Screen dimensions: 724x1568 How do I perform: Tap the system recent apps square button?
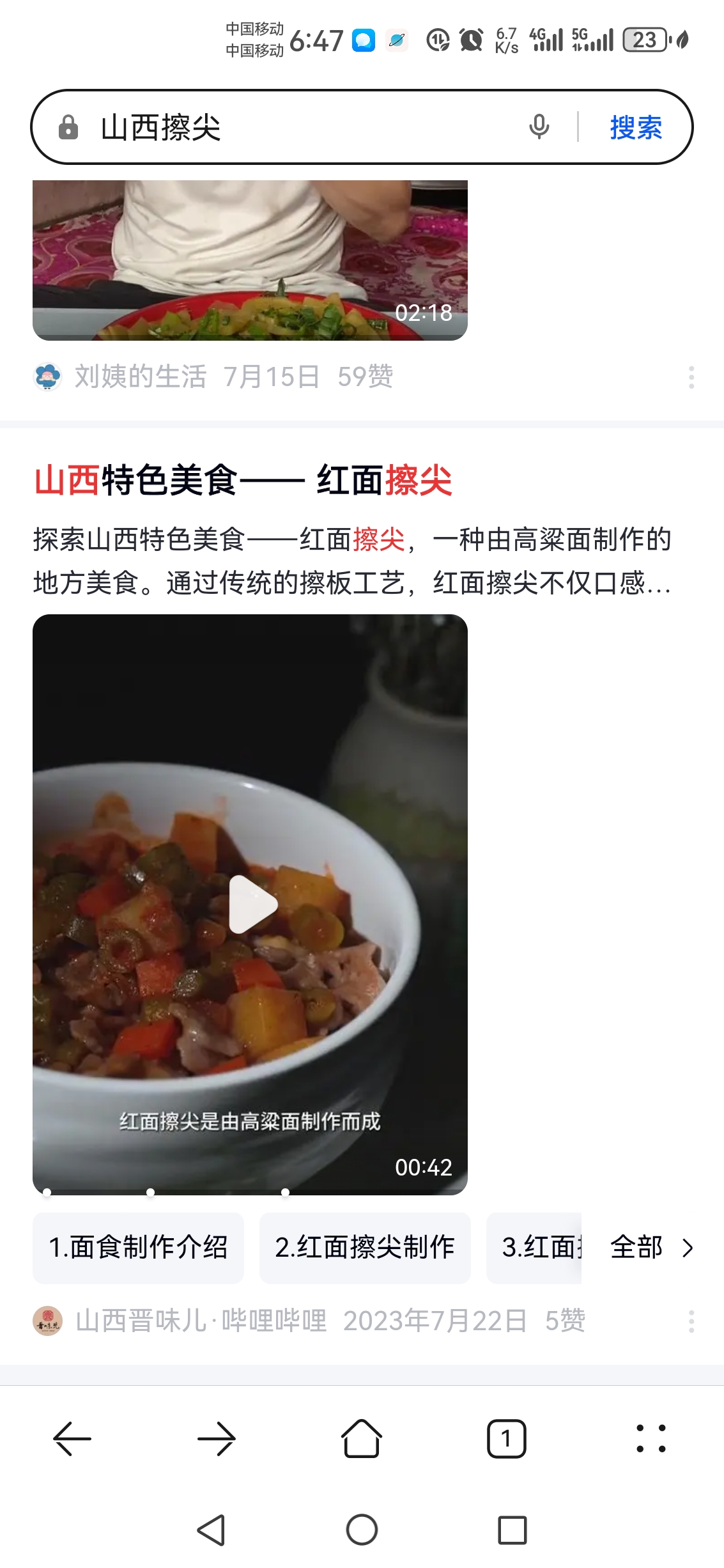coord(512,1530)
